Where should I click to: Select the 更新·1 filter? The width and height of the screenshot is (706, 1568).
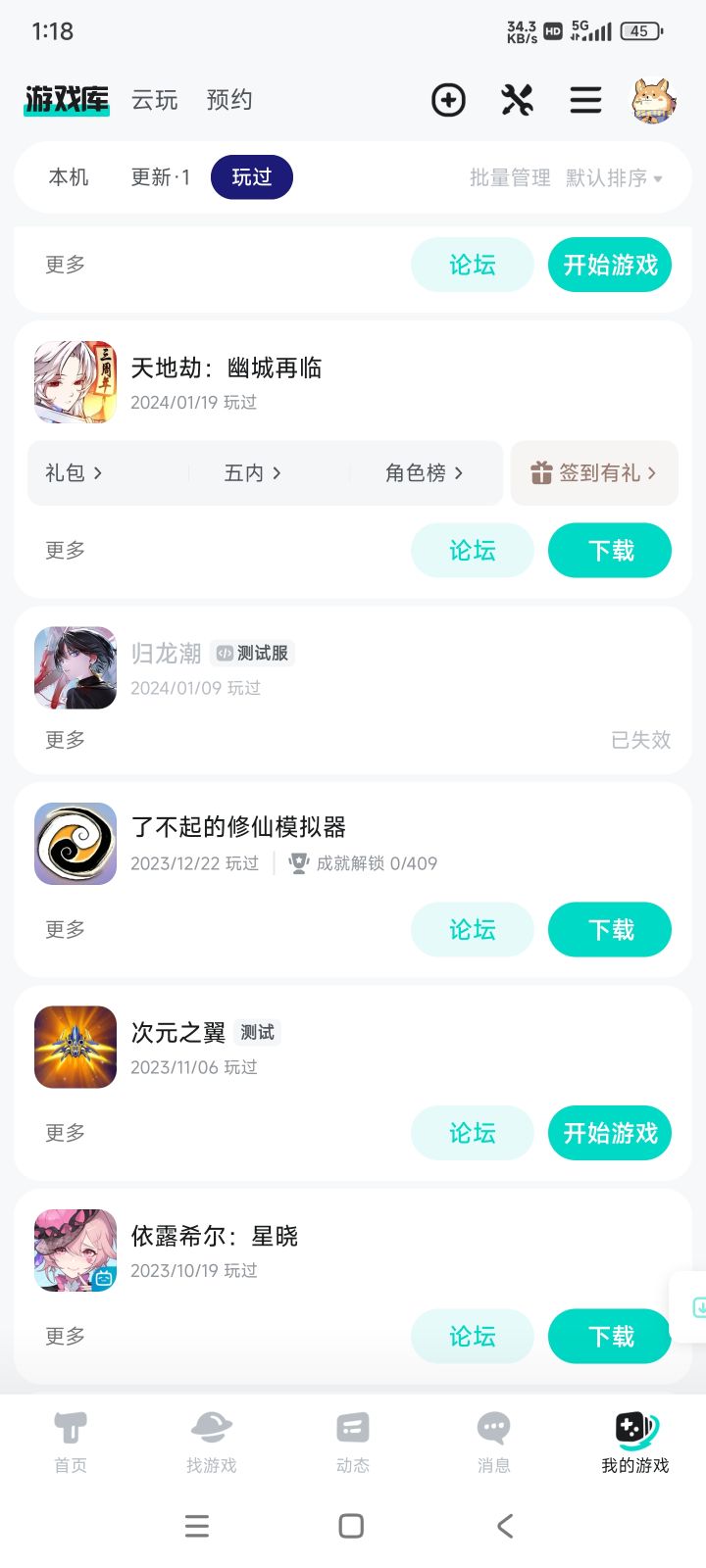(x=161, y=177)
